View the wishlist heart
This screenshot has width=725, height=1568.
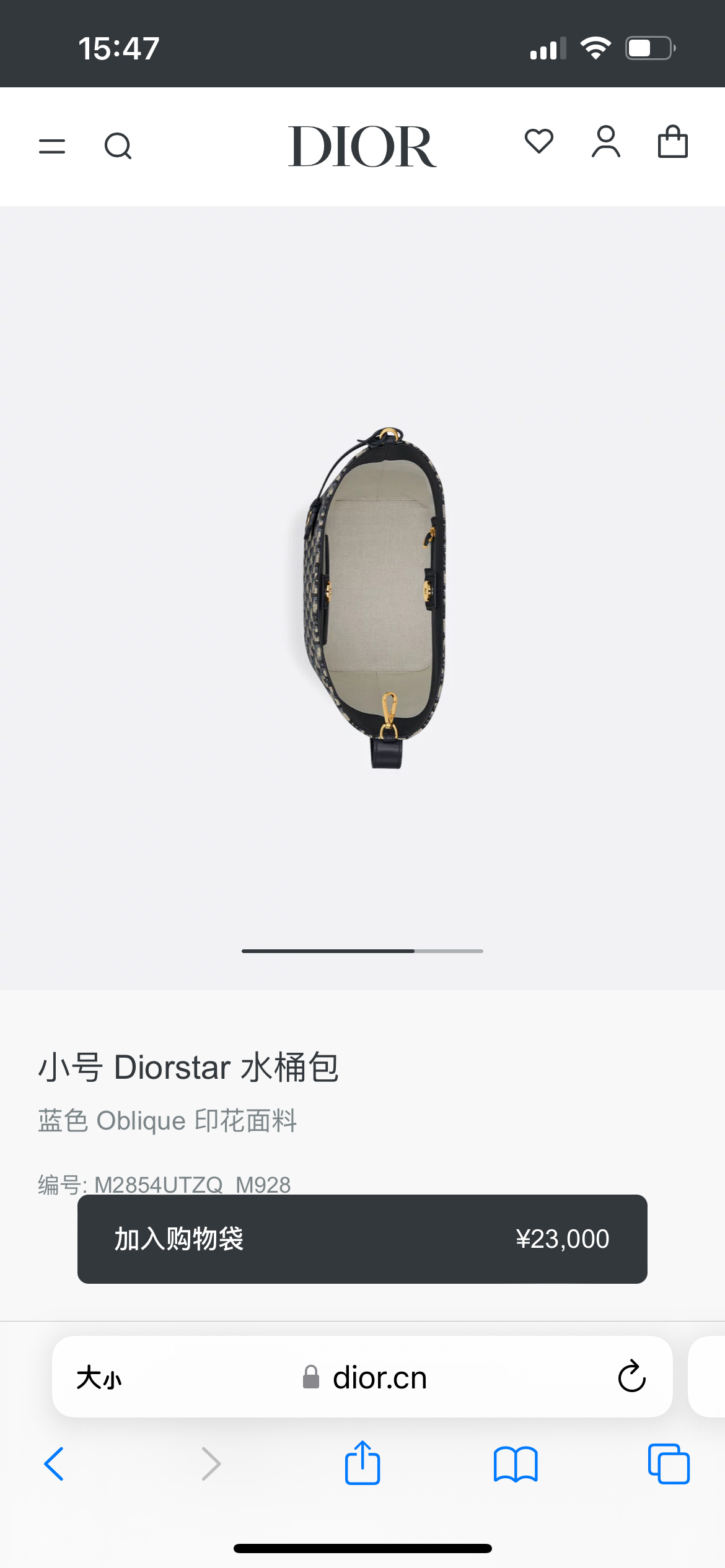coord(538,141)
